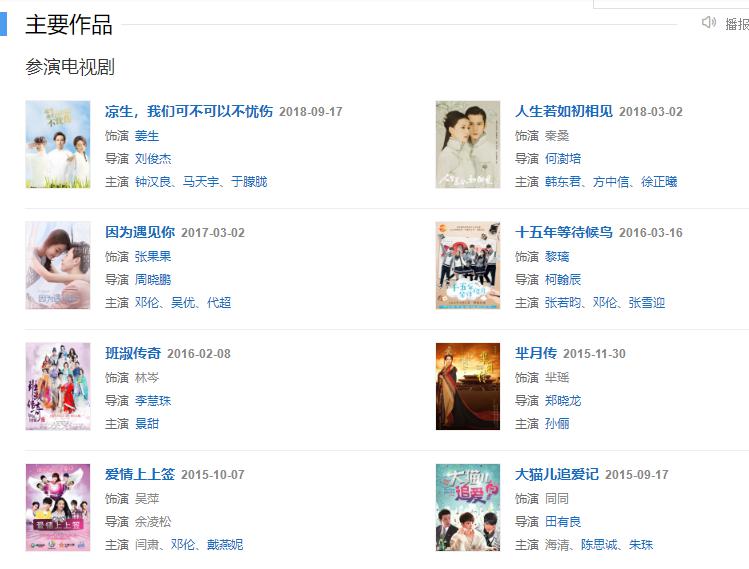Viewport: 749px width, 569px height.
Task: Open director 刘俊杰's page
Action: tap(153, 158)
